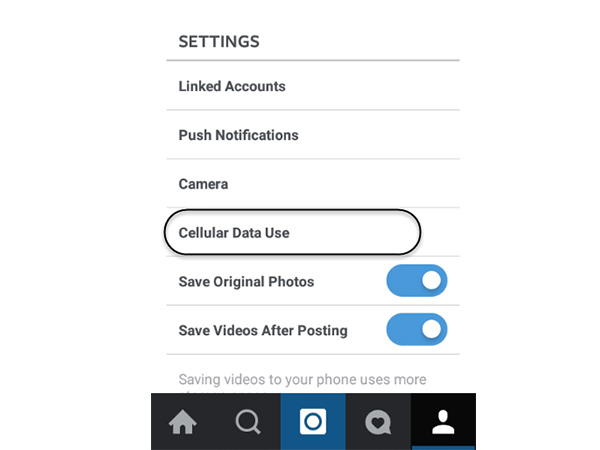Go to the home feed tab

pyautogui.click(x=183, y=422)
